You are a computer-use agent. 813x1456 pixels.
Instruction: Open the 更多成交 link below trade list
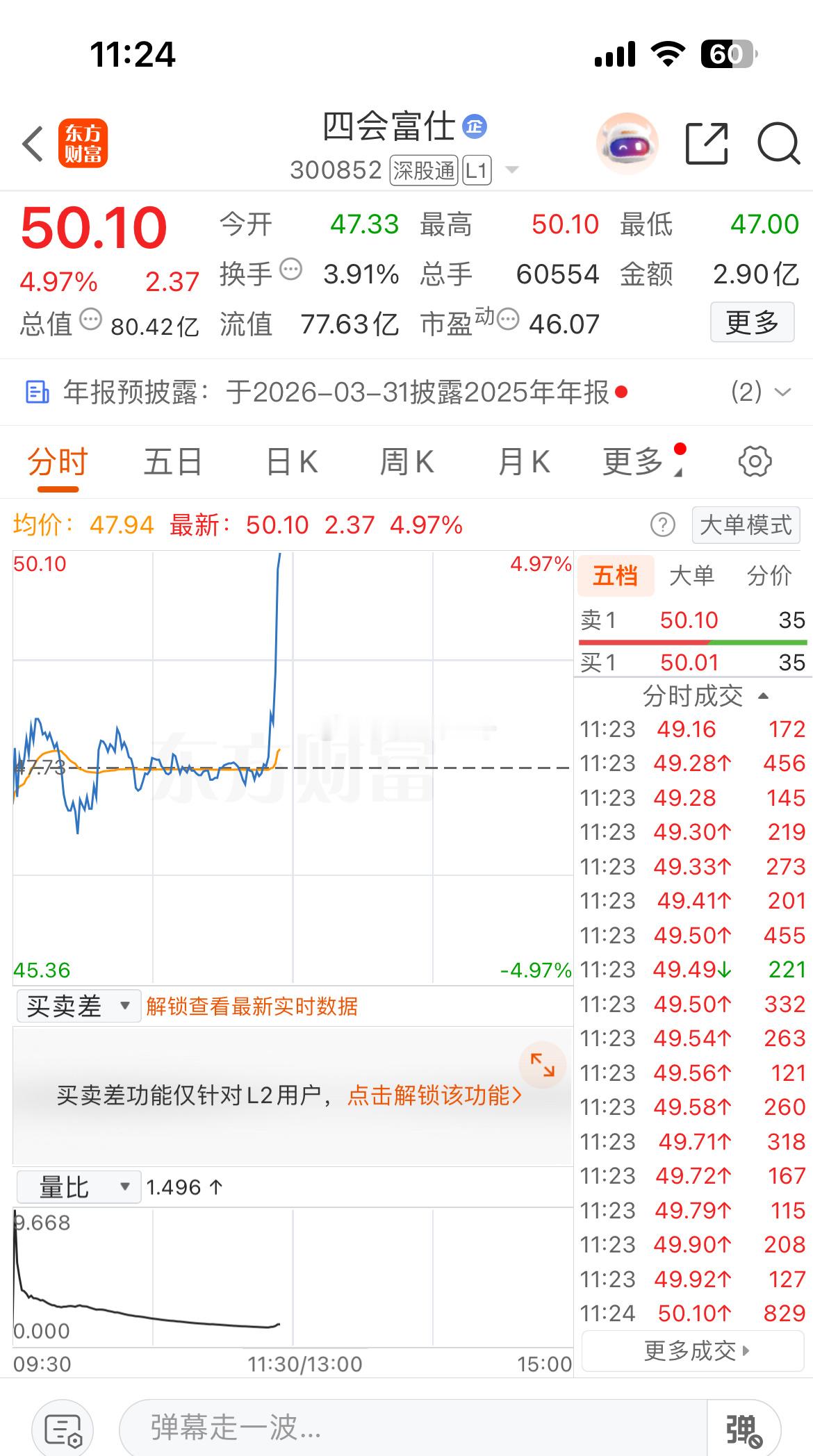[690, 1350]
